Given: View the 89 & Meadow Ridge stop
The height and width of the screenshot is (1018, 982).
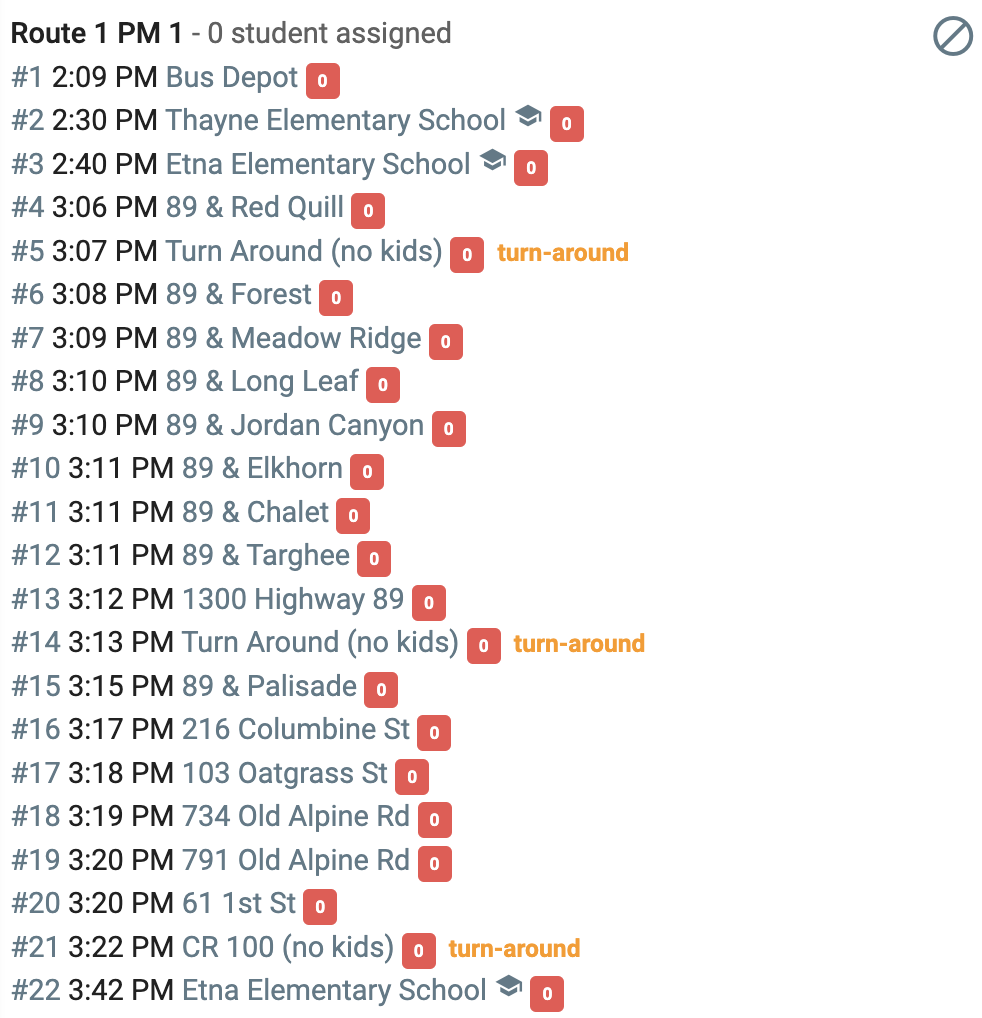Looking at the screenshot, I should tap(293, 338).
